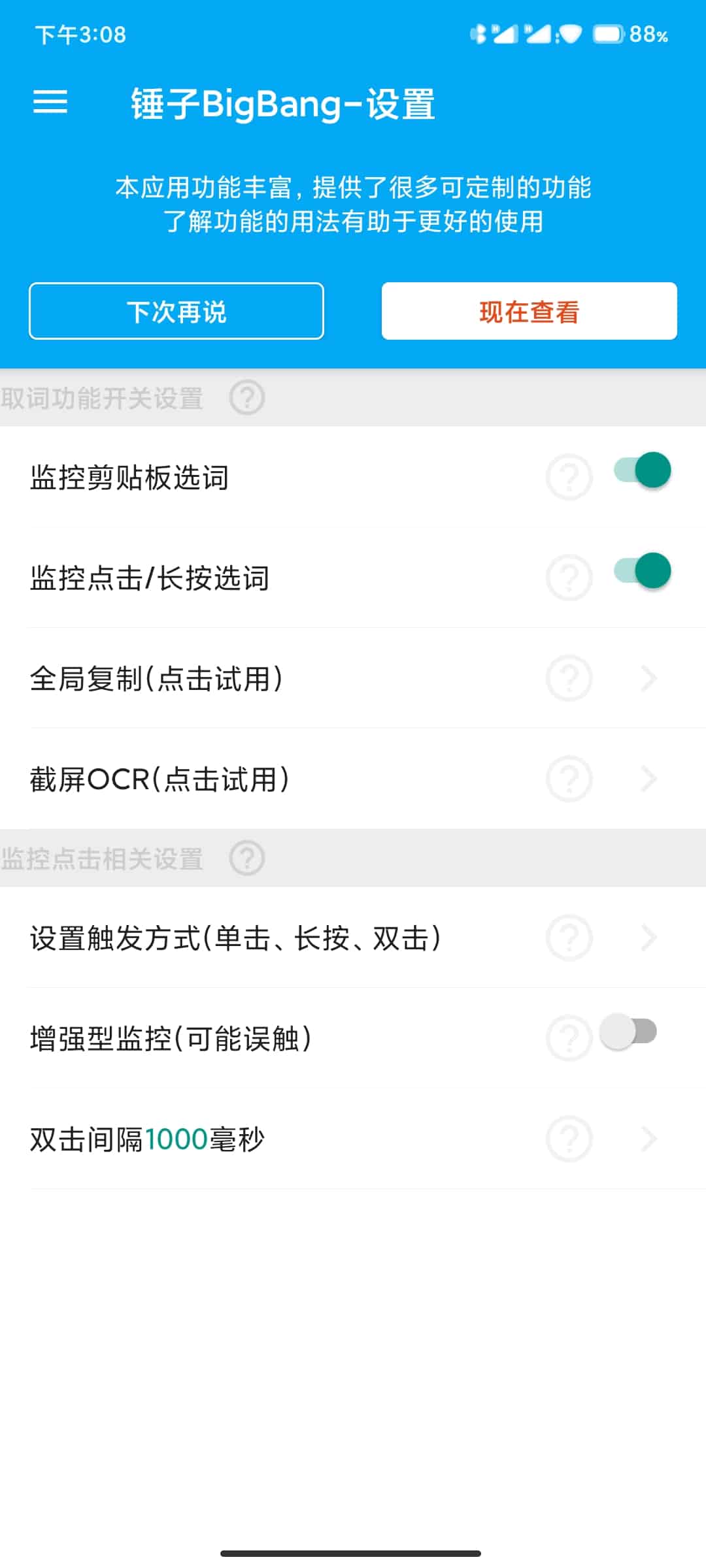Show help for 全局复制
The image size is (706, 1568).
point(569,678)
